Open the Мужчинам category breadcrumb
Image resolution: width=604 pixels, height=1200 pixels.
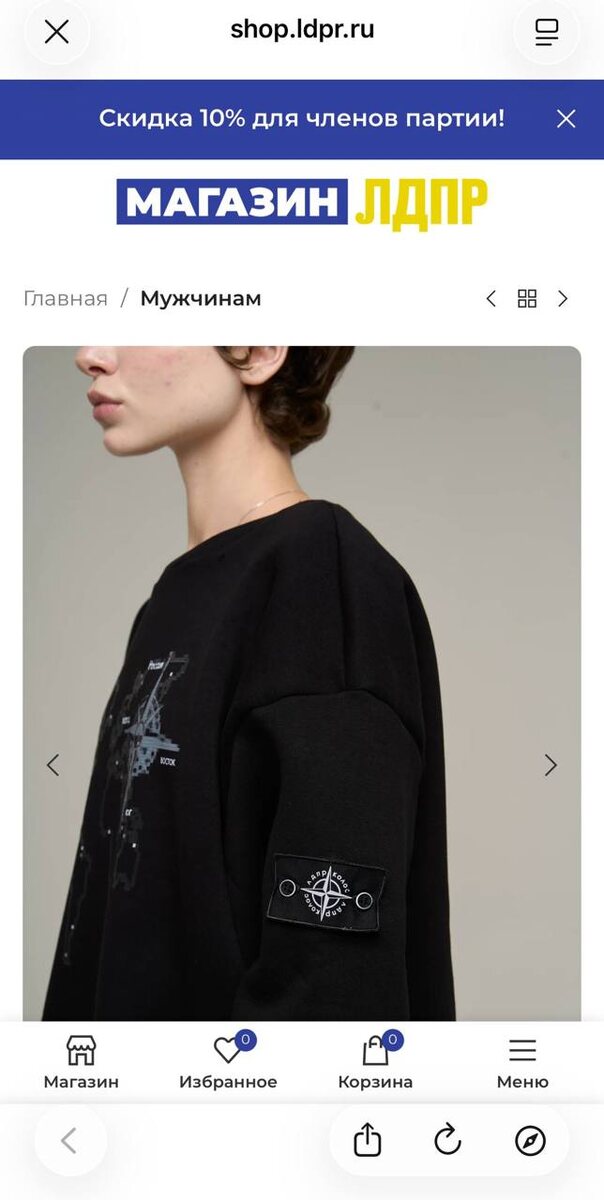point(200,298)
